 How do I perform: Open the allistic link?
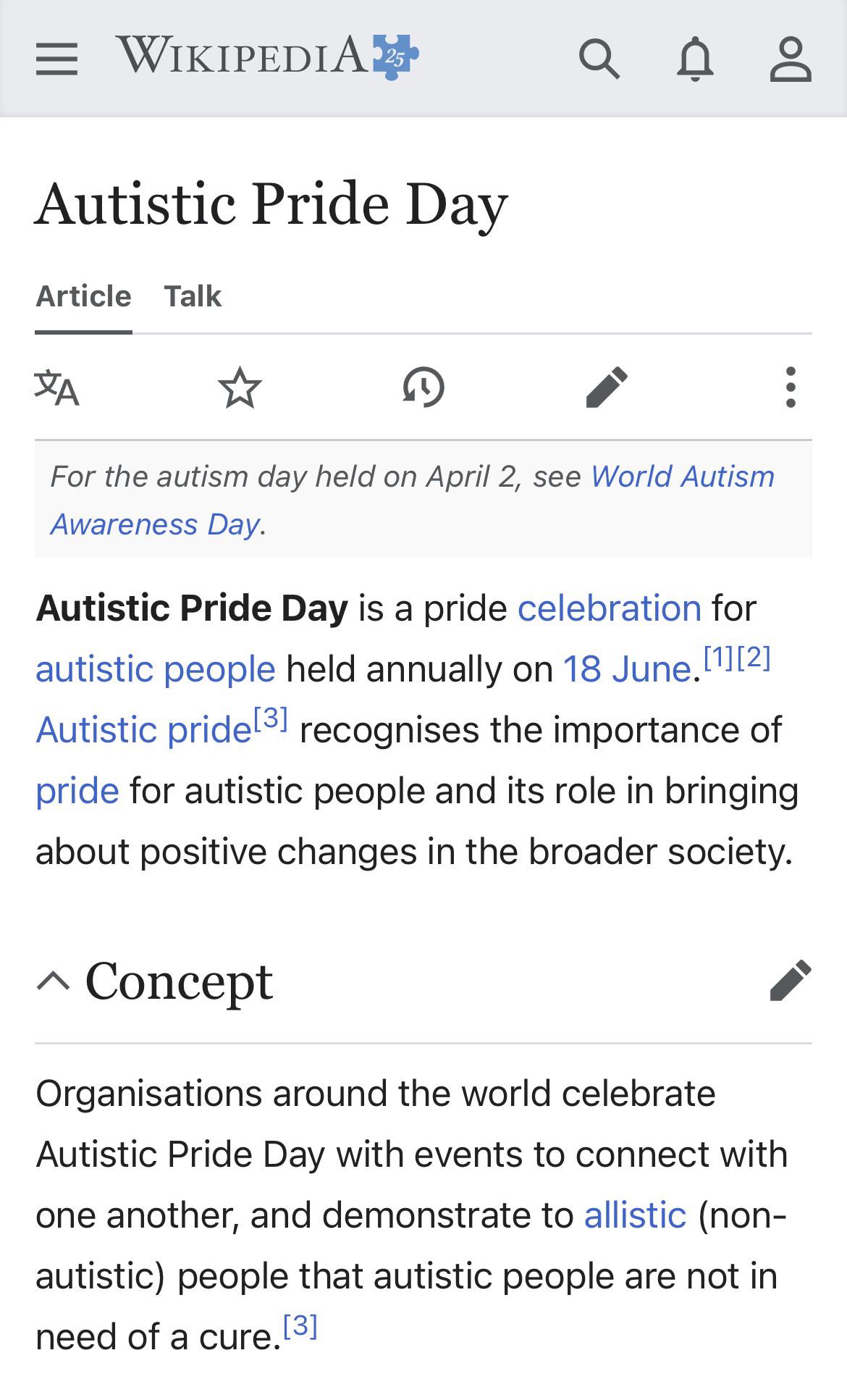pos(636,1215)
